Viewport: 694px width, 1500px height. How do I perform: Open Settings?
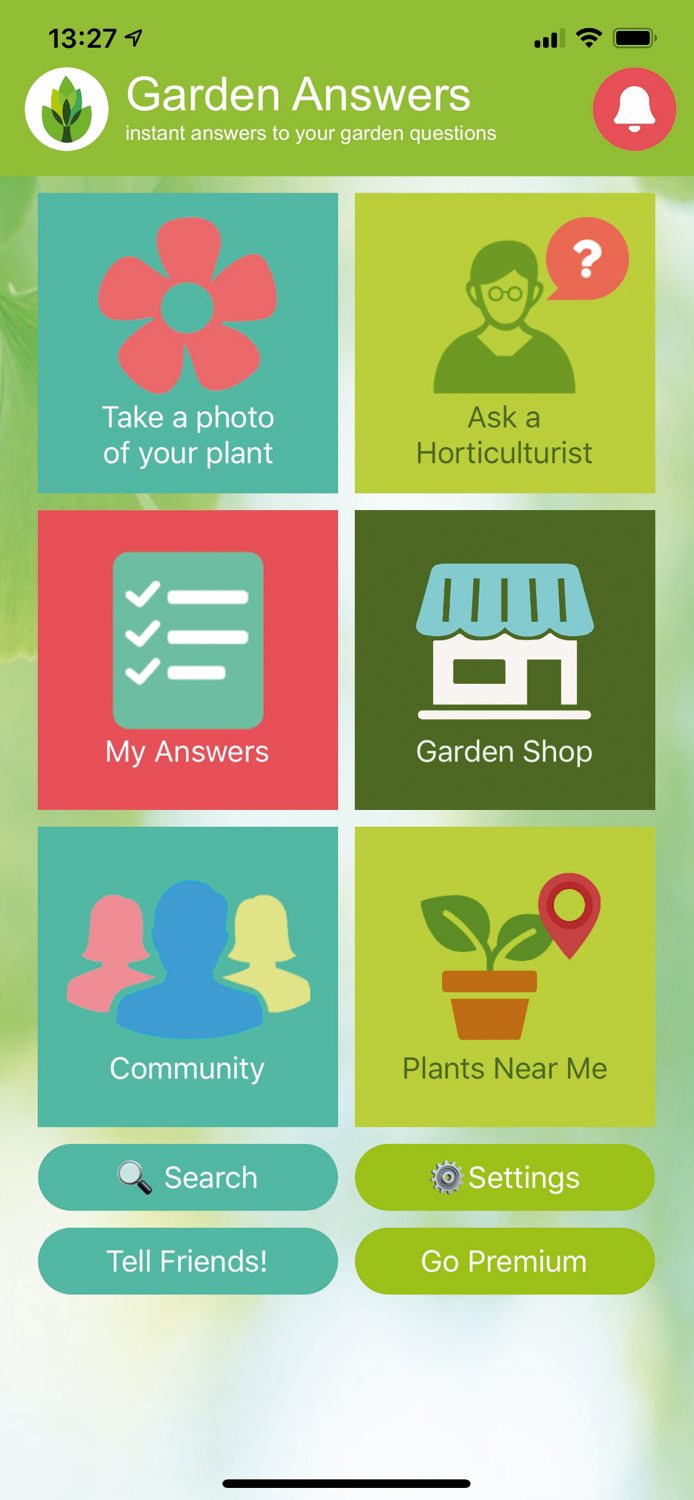tap(505, 1178)
